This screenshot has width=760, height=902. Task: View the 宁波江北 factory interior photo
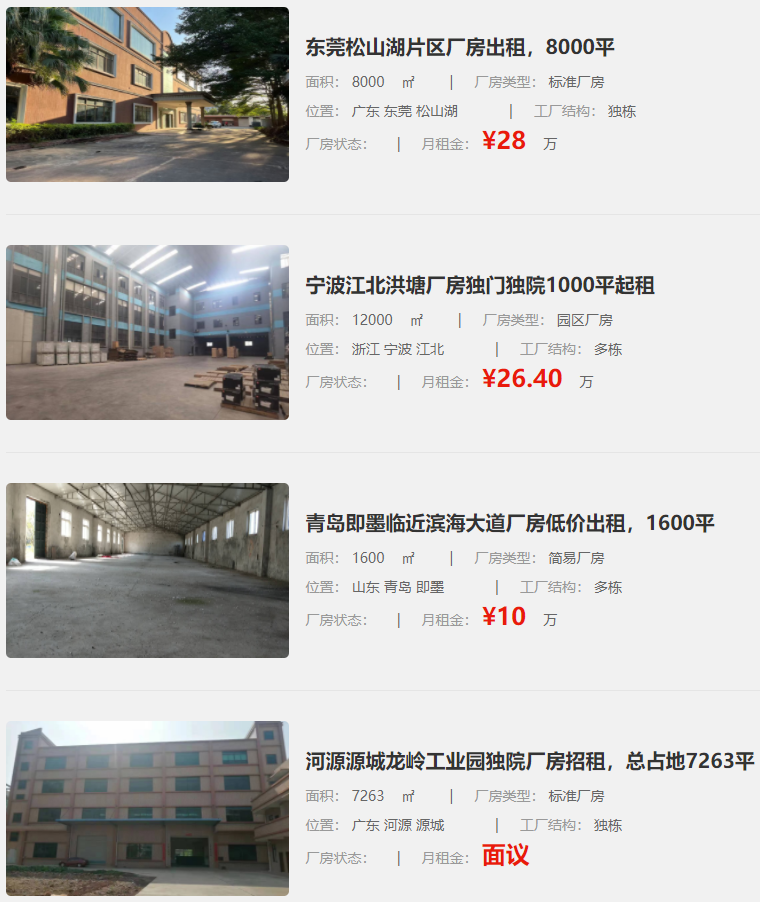147,332
